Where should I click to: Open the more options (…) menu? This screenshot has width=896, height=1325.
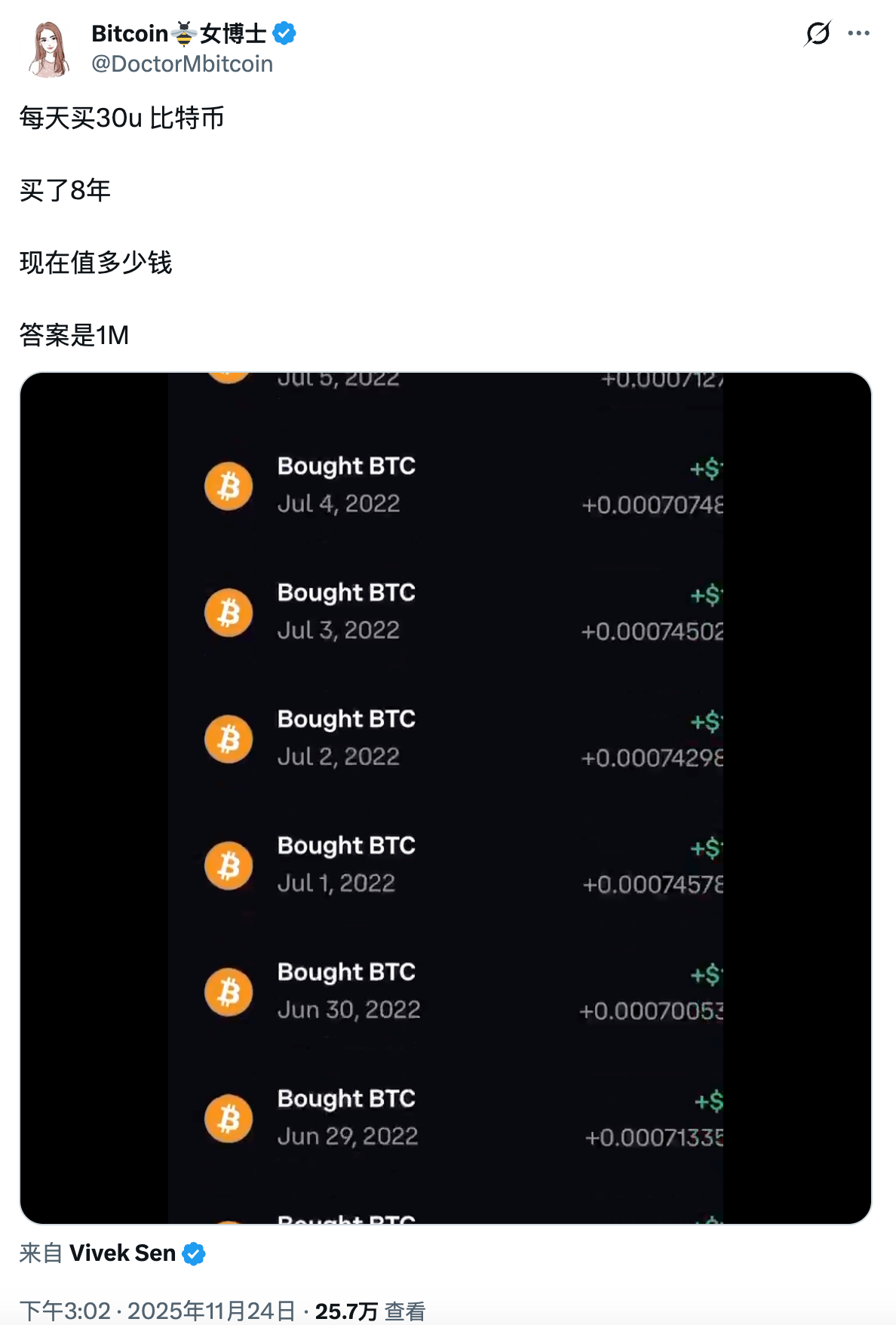point(858,34)
